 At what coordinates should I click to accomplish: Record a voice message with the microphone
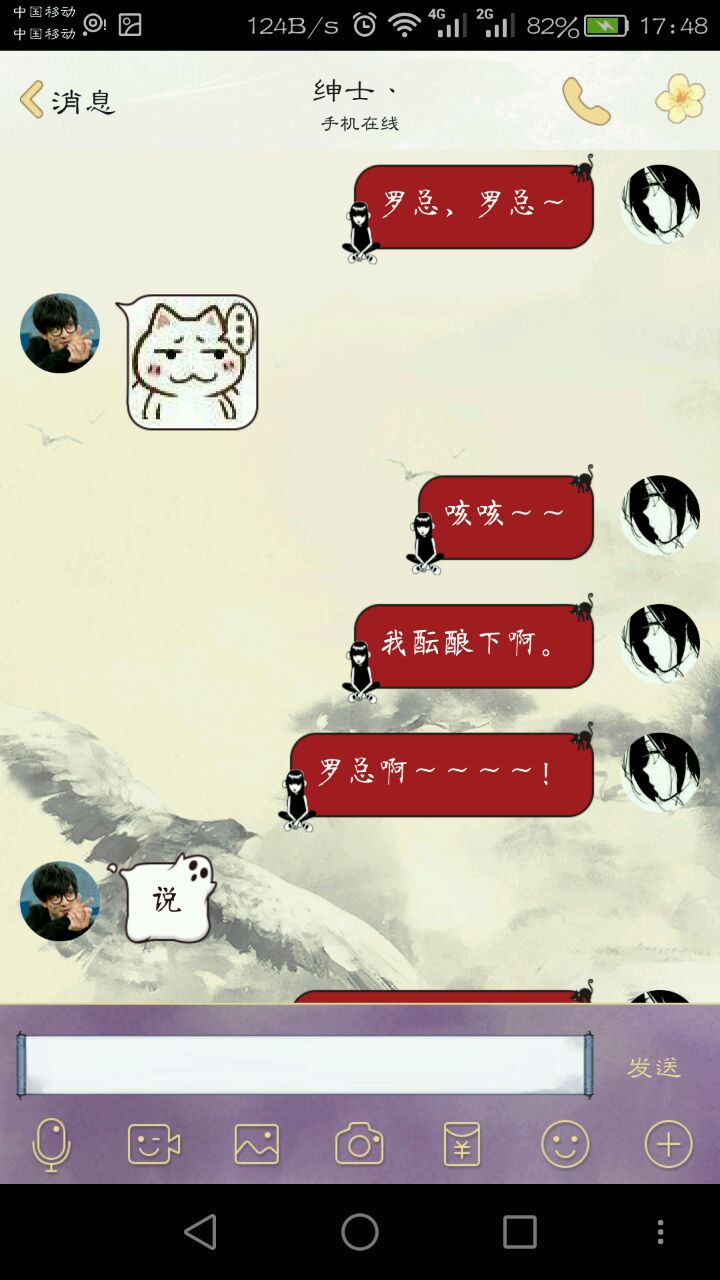(x=51, y=1145)
